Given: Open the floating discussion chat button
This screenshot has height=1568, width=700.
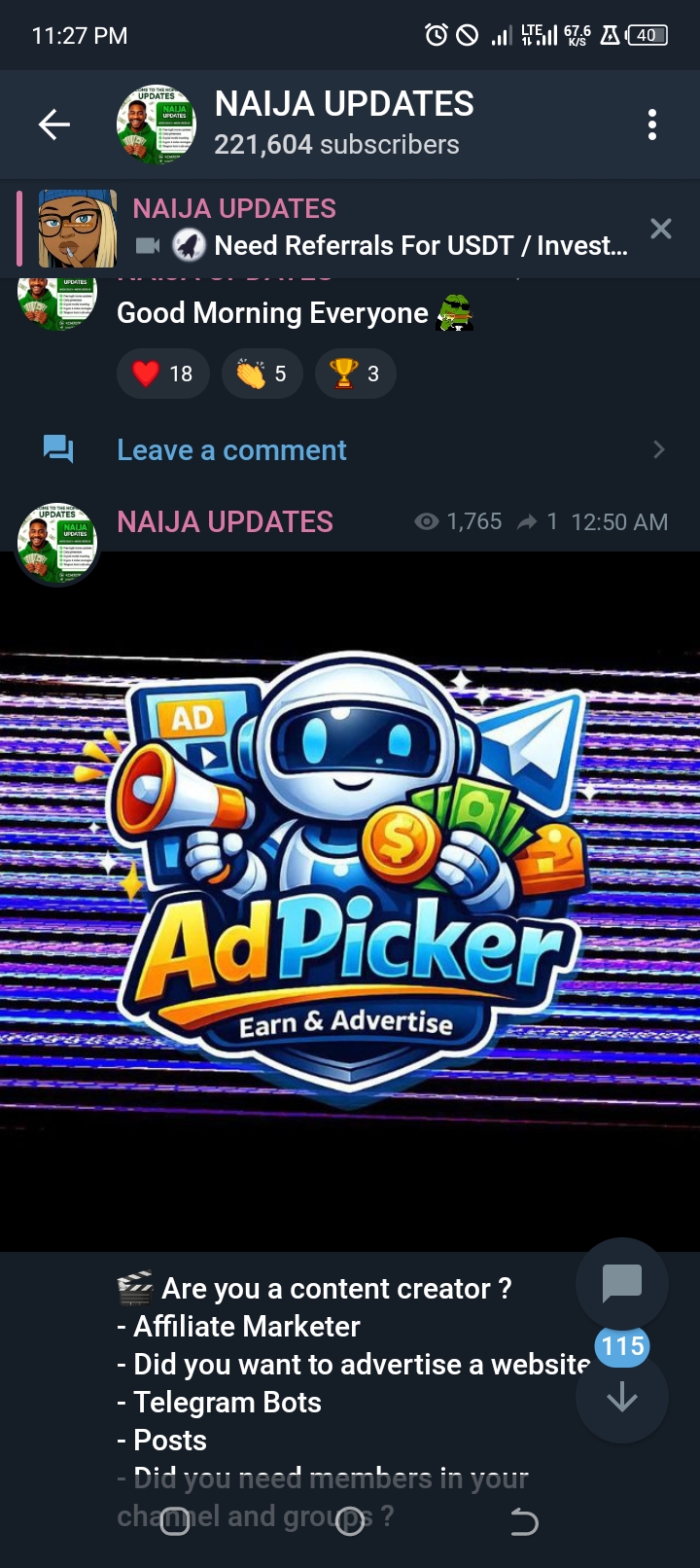Looking at the screenshot, I should pyautogui.click(x=622, y=1284).
